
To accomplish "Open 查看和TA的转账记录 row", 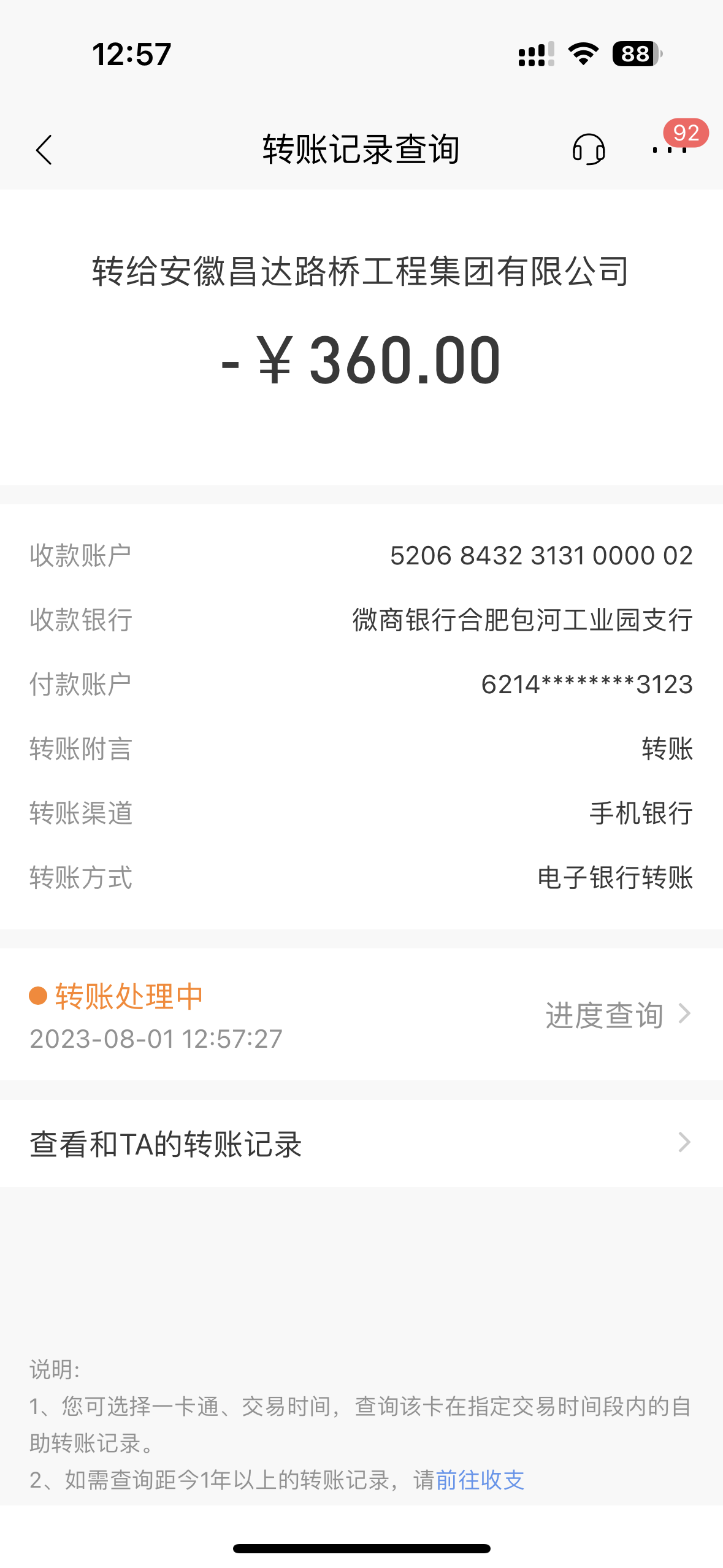I will click(361, 1143).
